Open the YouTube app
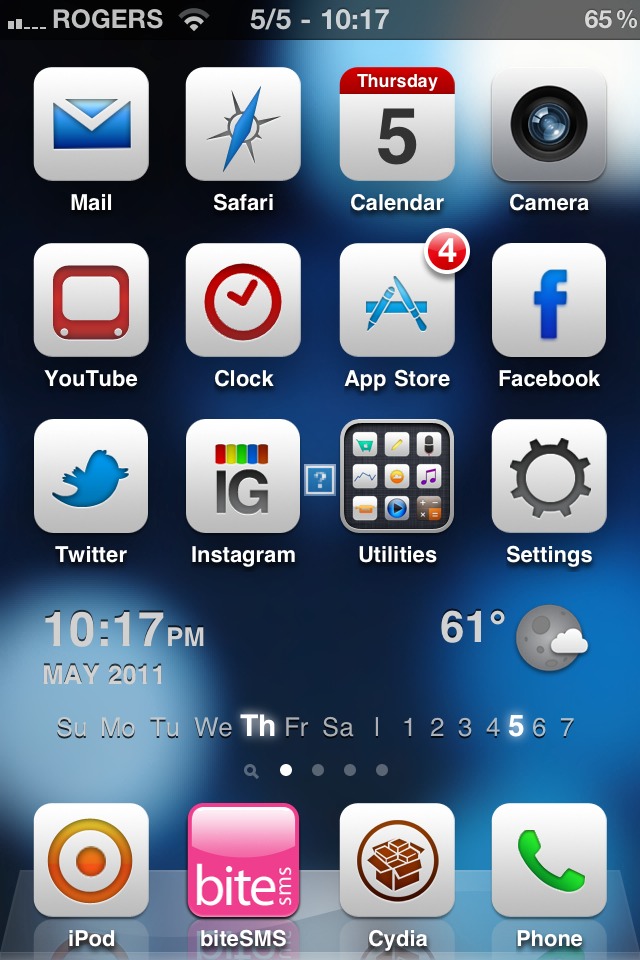 [91, 300]
